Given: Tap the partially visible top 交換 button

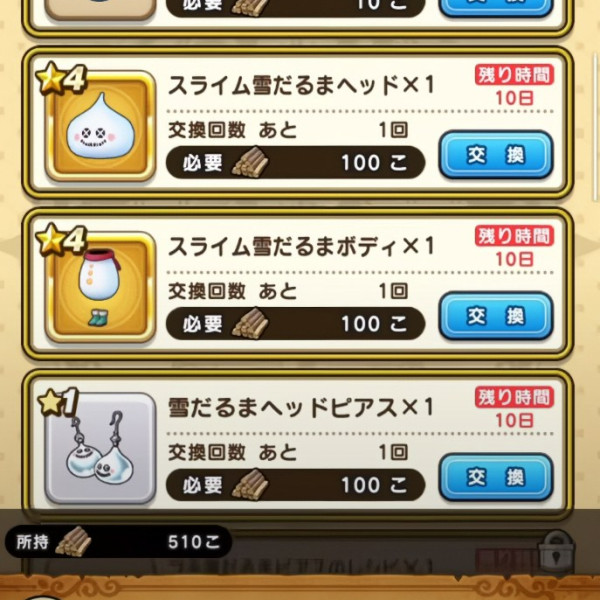Looking at the screenshot, I should coord(495,5).
